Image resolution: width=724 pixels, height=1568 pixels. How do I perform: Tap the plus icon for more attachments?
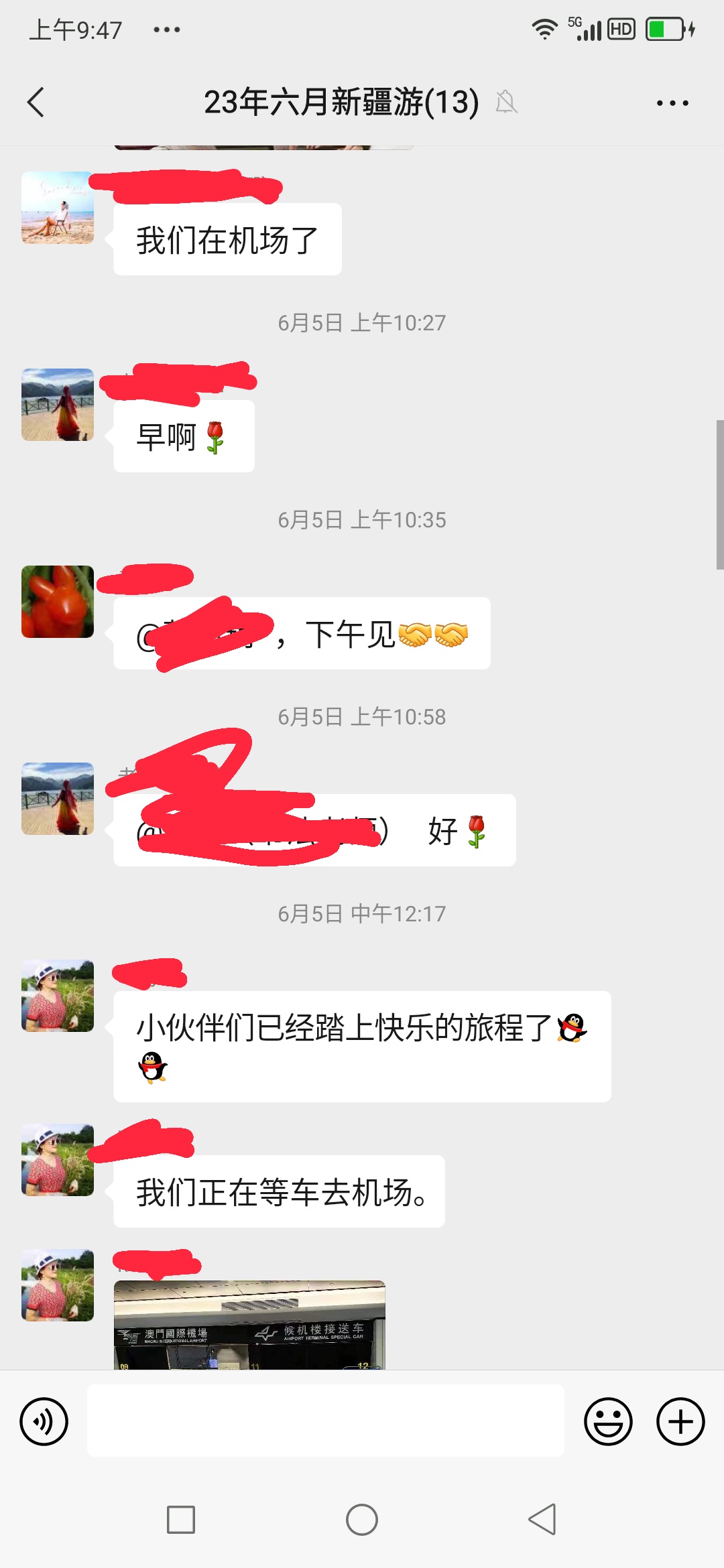coord(680,1423)
